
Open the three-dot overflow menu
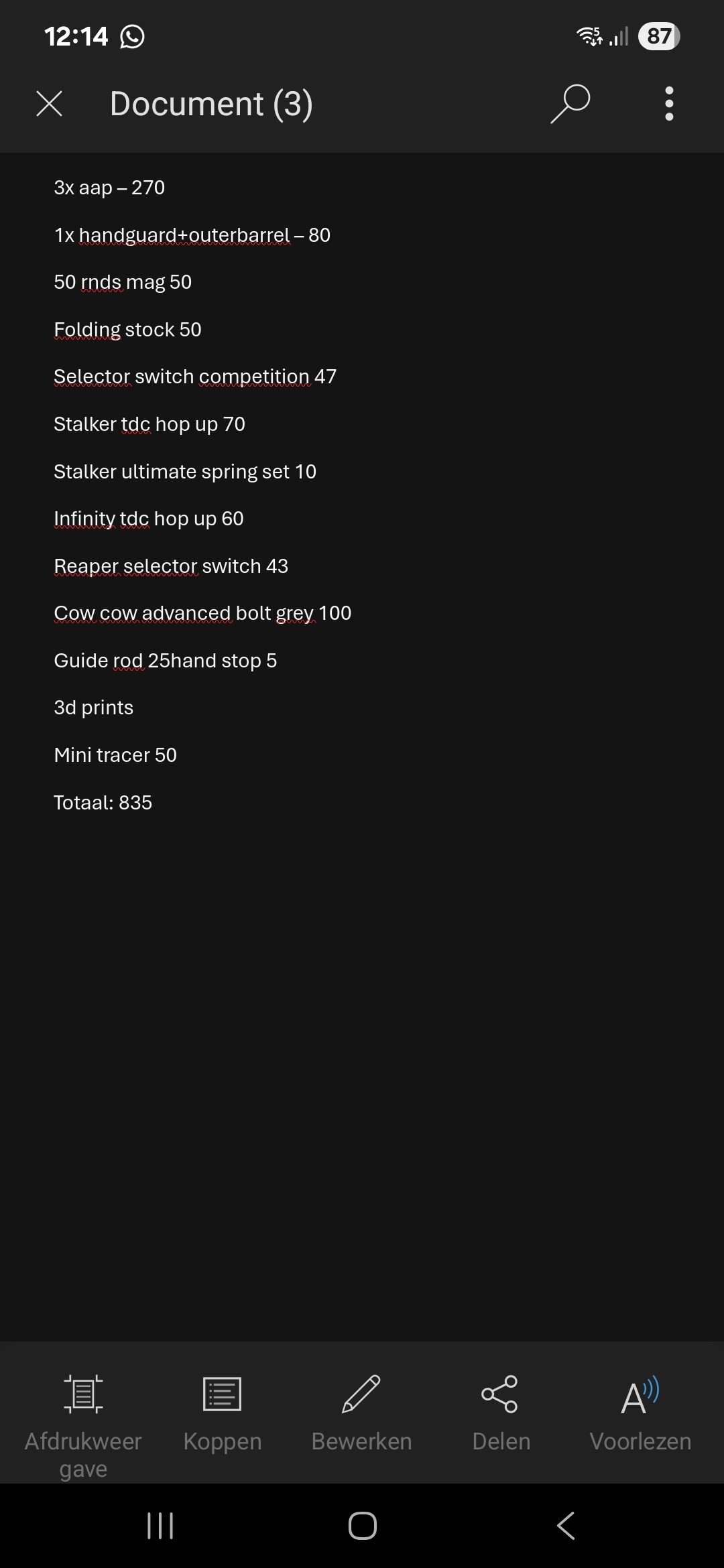(x=668, y=104)
